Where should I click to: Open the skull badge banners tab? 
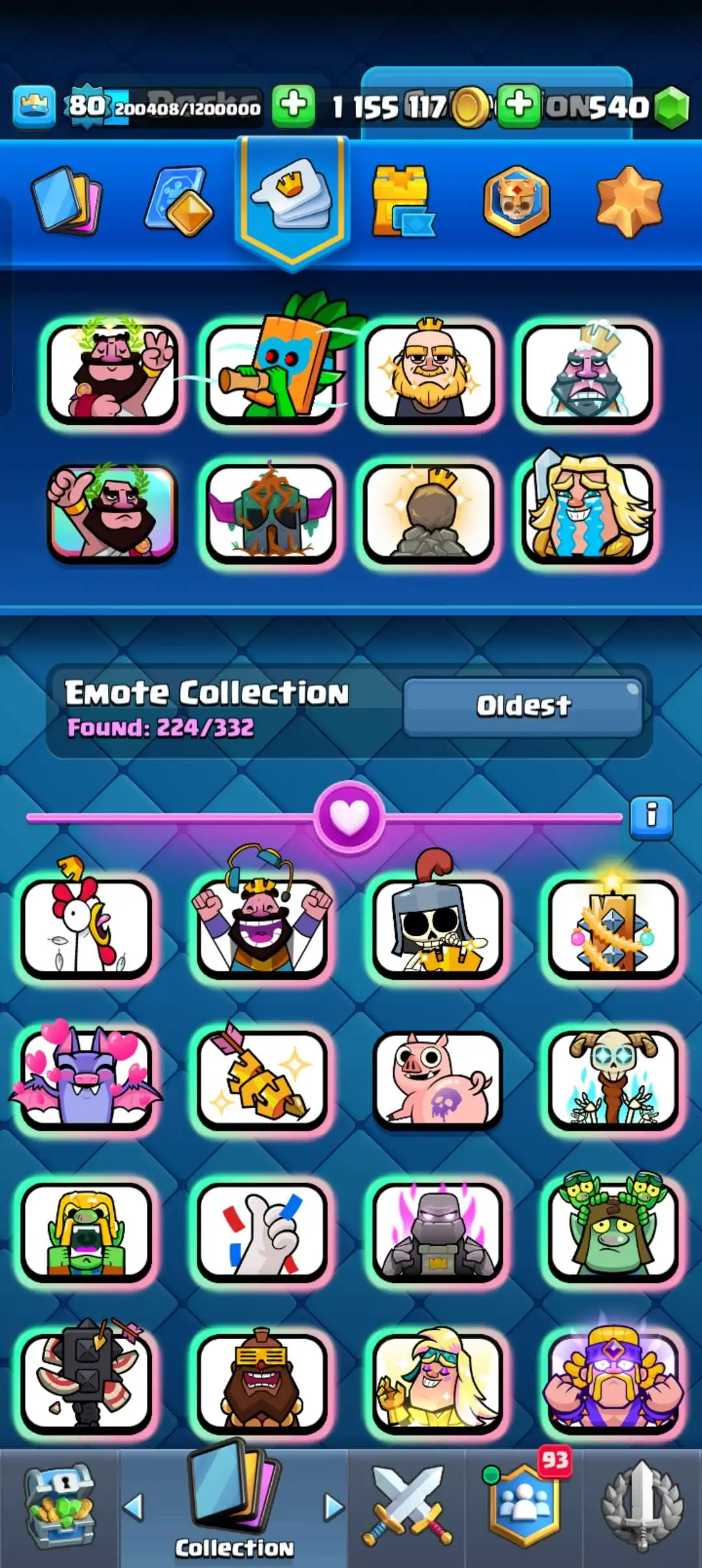(516, 201)
